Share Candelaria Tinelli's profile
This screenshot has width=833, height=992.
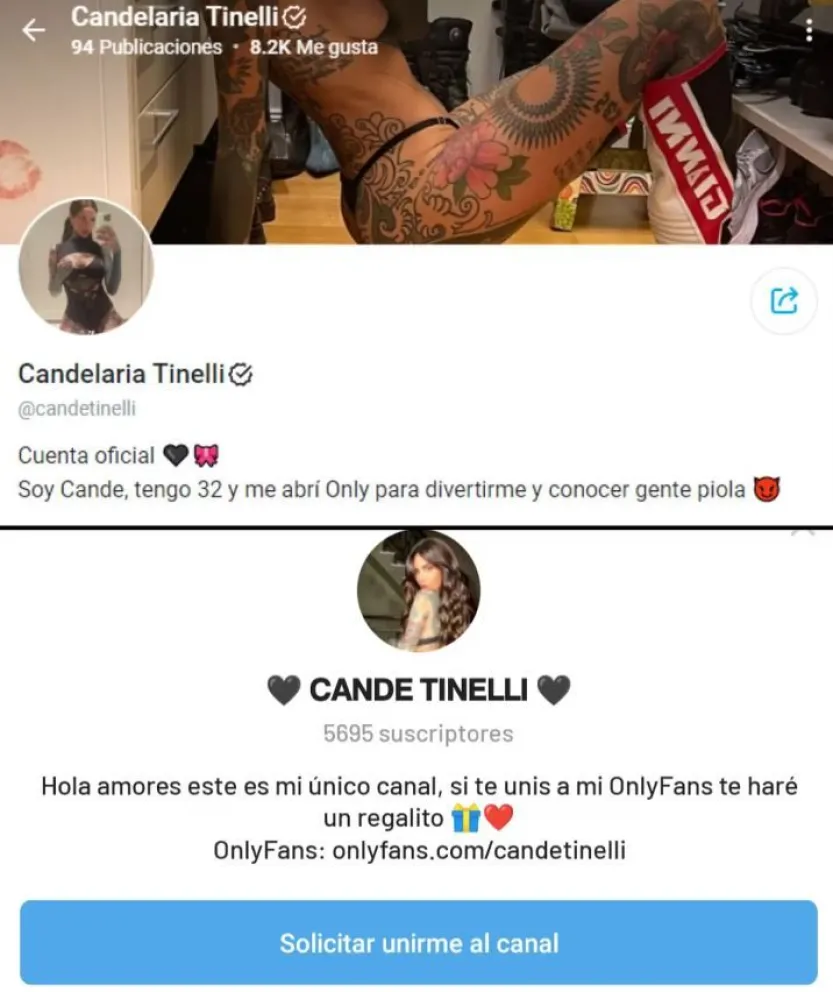coord(784,300)
